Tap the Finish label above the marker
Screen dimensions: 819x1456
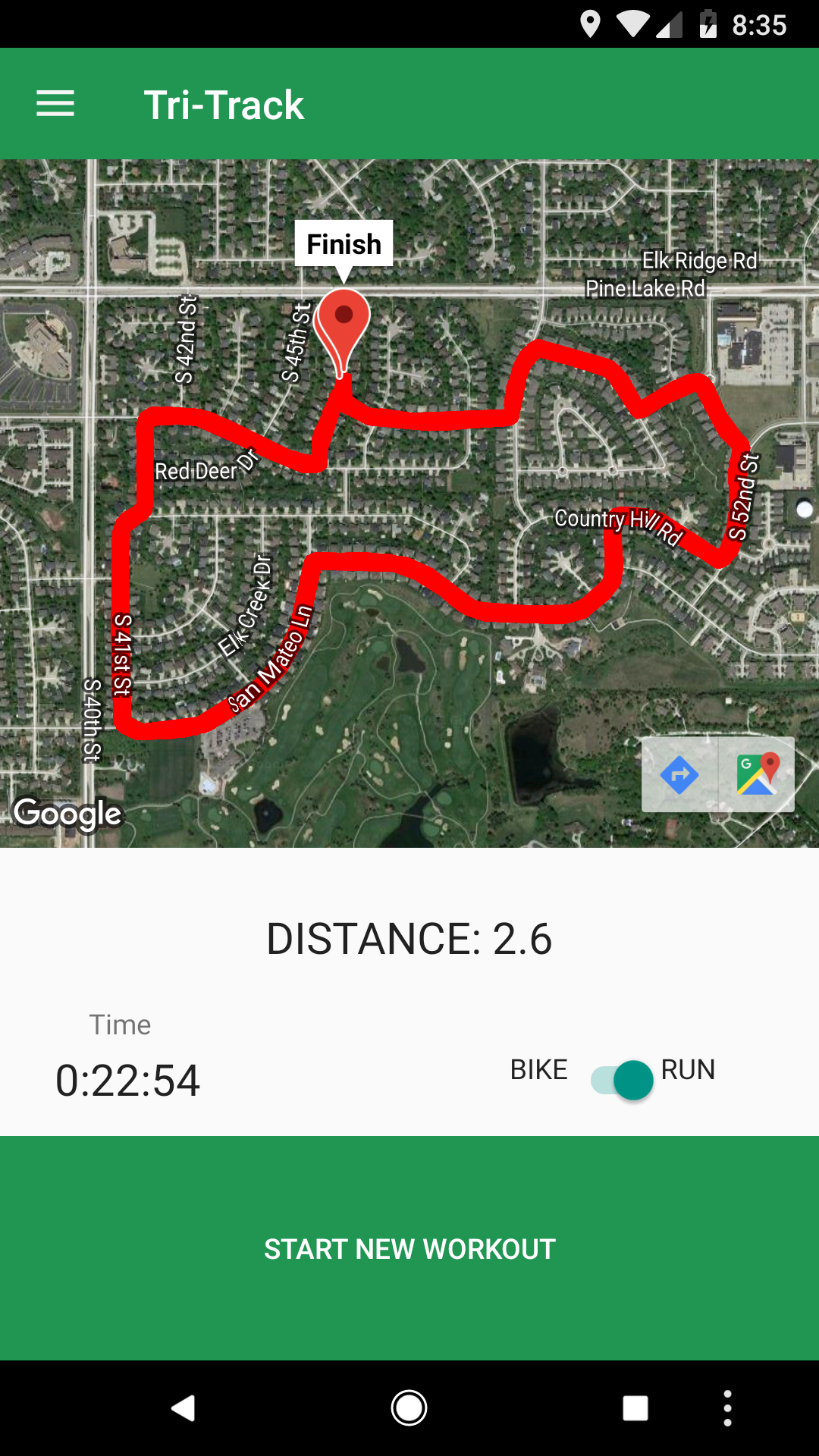344,243
